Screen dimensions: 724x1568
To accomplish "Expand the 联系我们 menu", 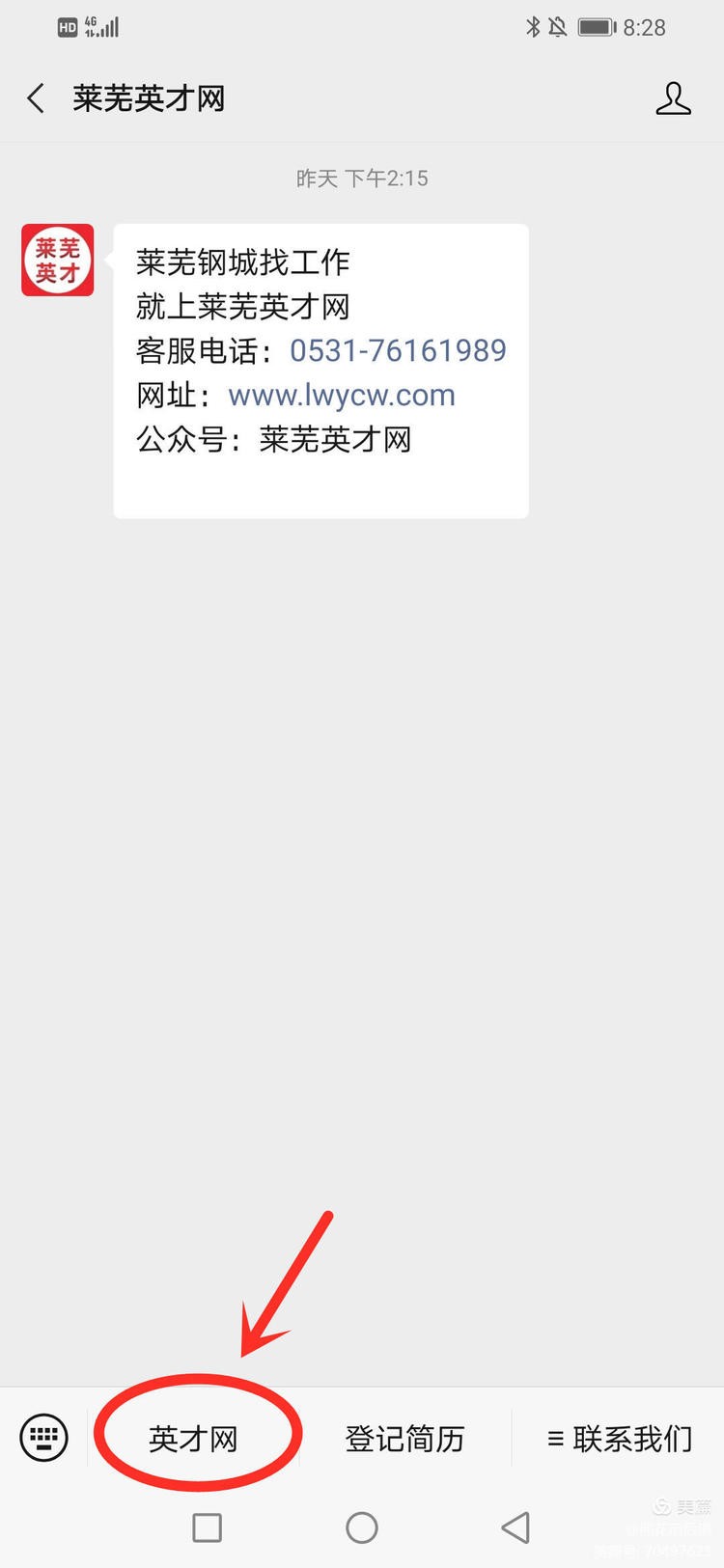I will [619, 1439].
